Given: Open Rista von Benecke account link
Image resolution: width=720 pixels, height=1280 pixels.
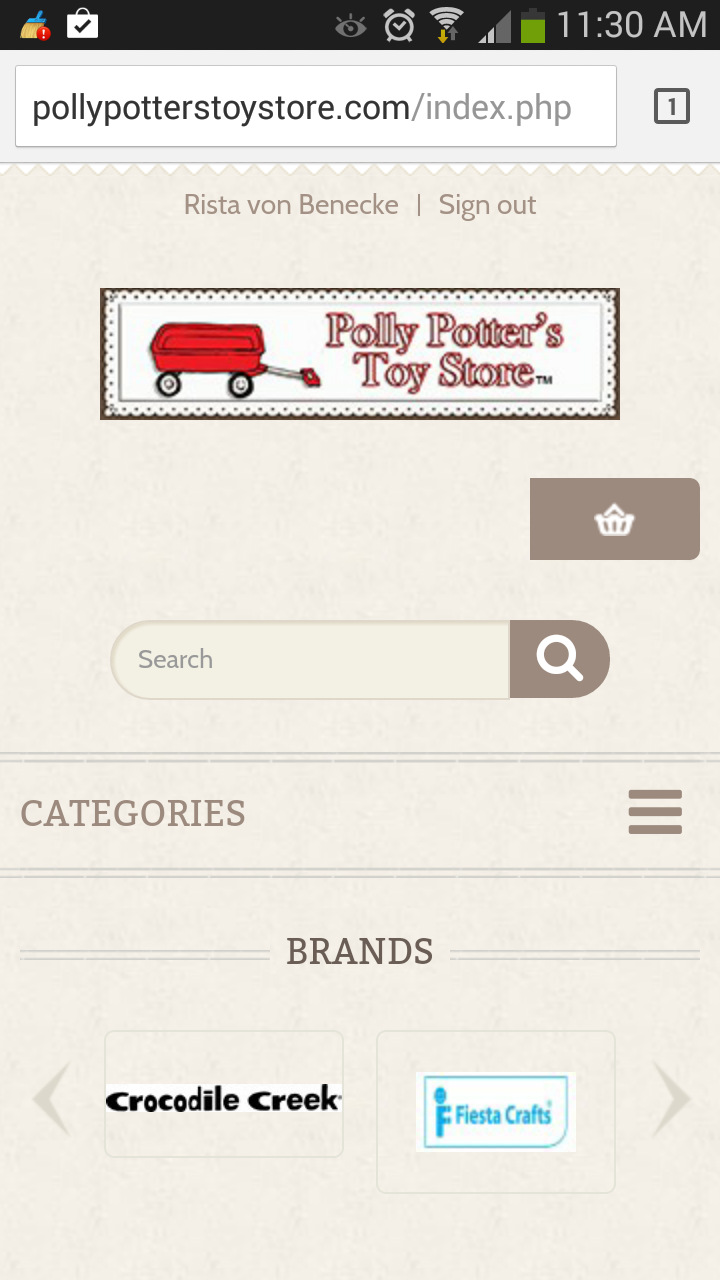Looking at the screenshot, I should 291,205.
